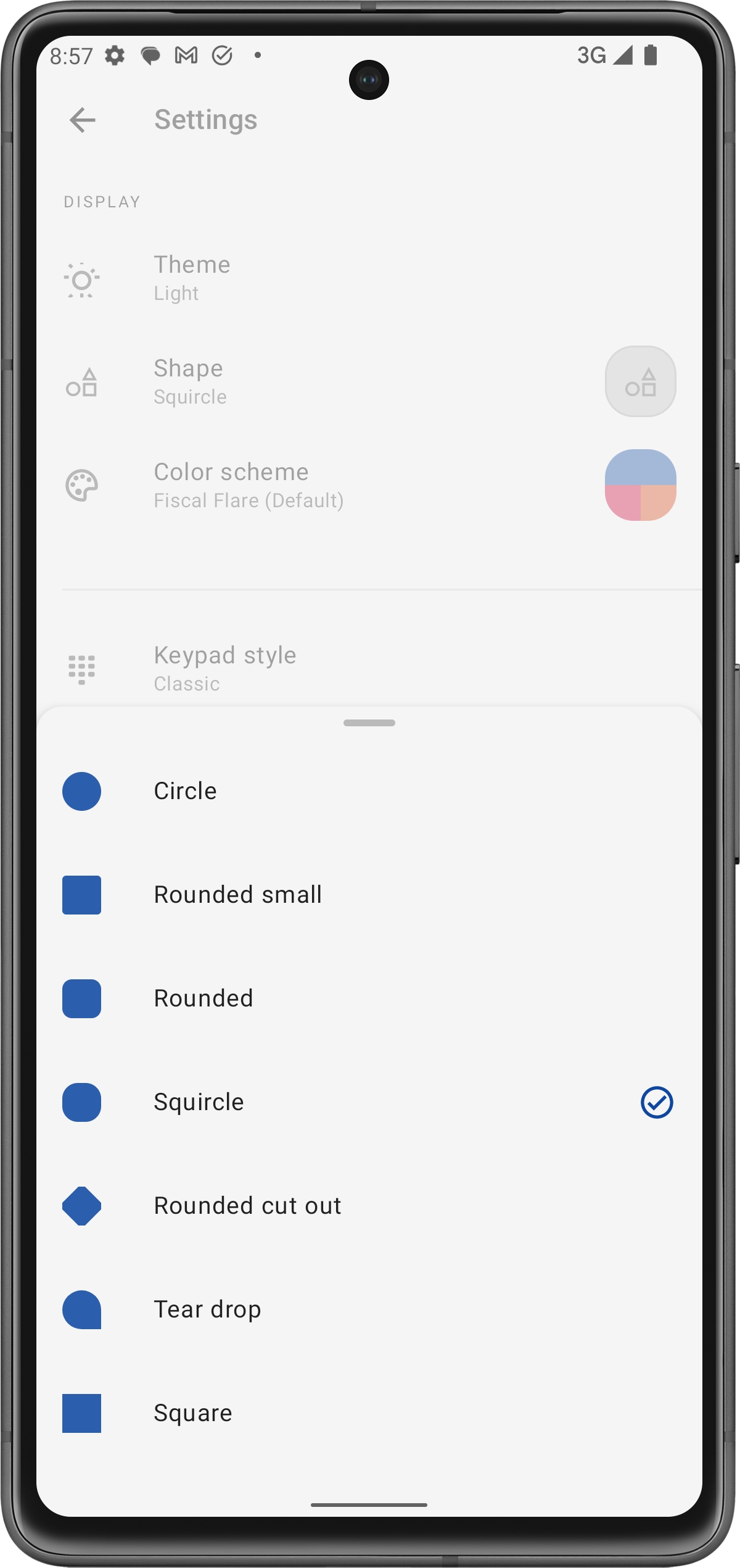Select the Squircle shape
Image resolution: width=740 pixels, height=1568 pixels.
click(199, 1102)
